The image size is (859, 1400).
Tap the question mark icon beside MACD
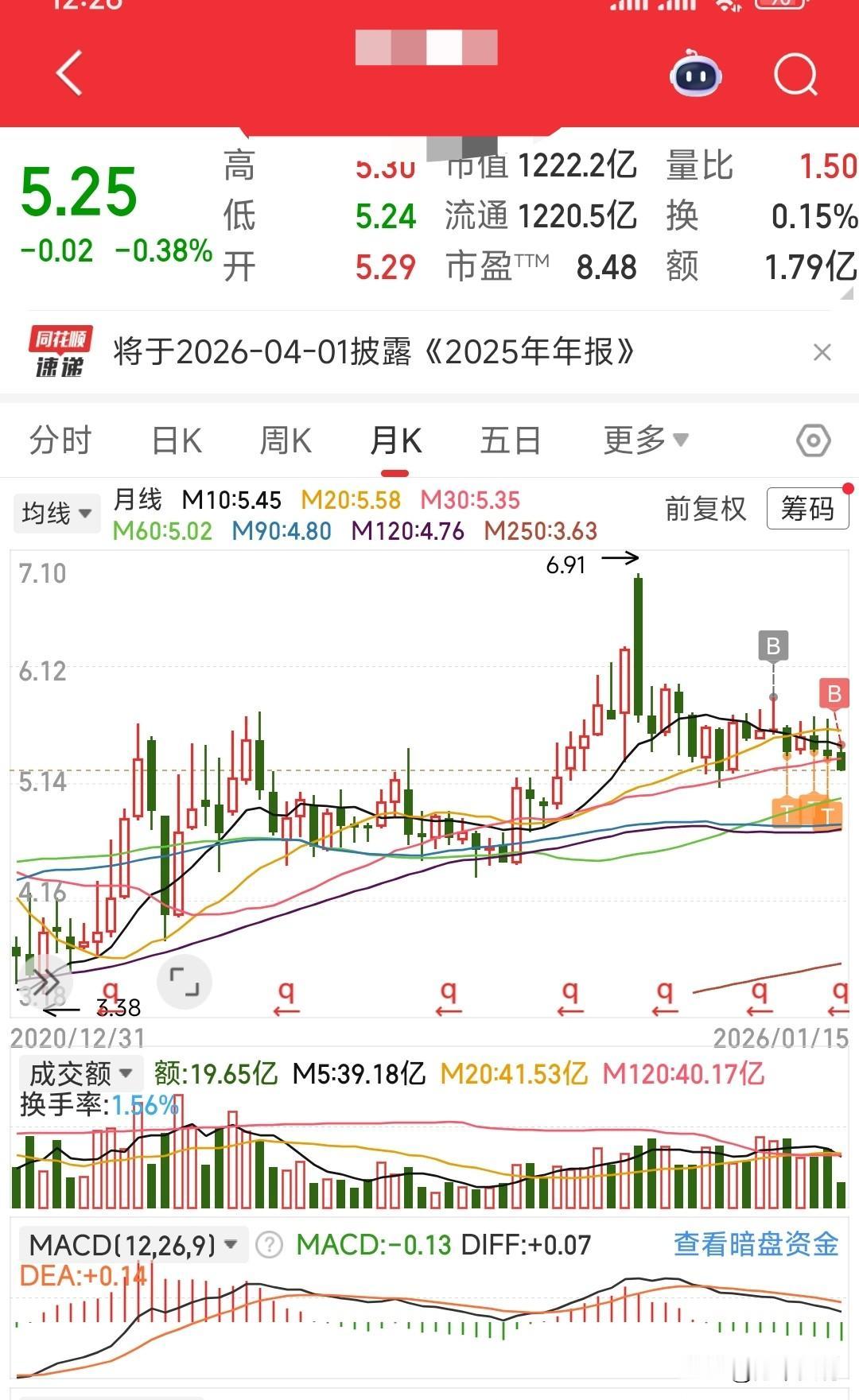tap(270, 1245)
